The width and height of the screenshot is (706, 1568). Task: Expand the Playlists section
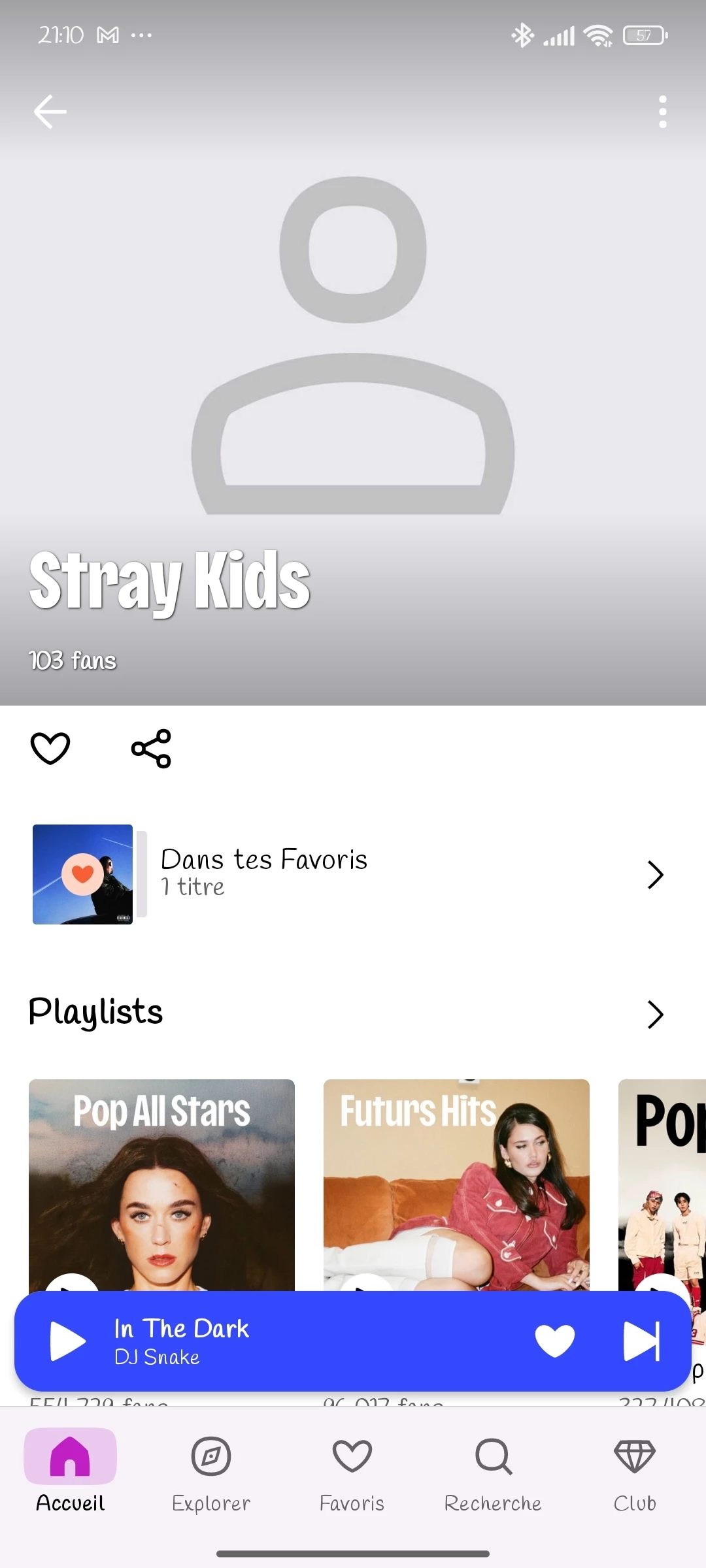point(655,1014)
